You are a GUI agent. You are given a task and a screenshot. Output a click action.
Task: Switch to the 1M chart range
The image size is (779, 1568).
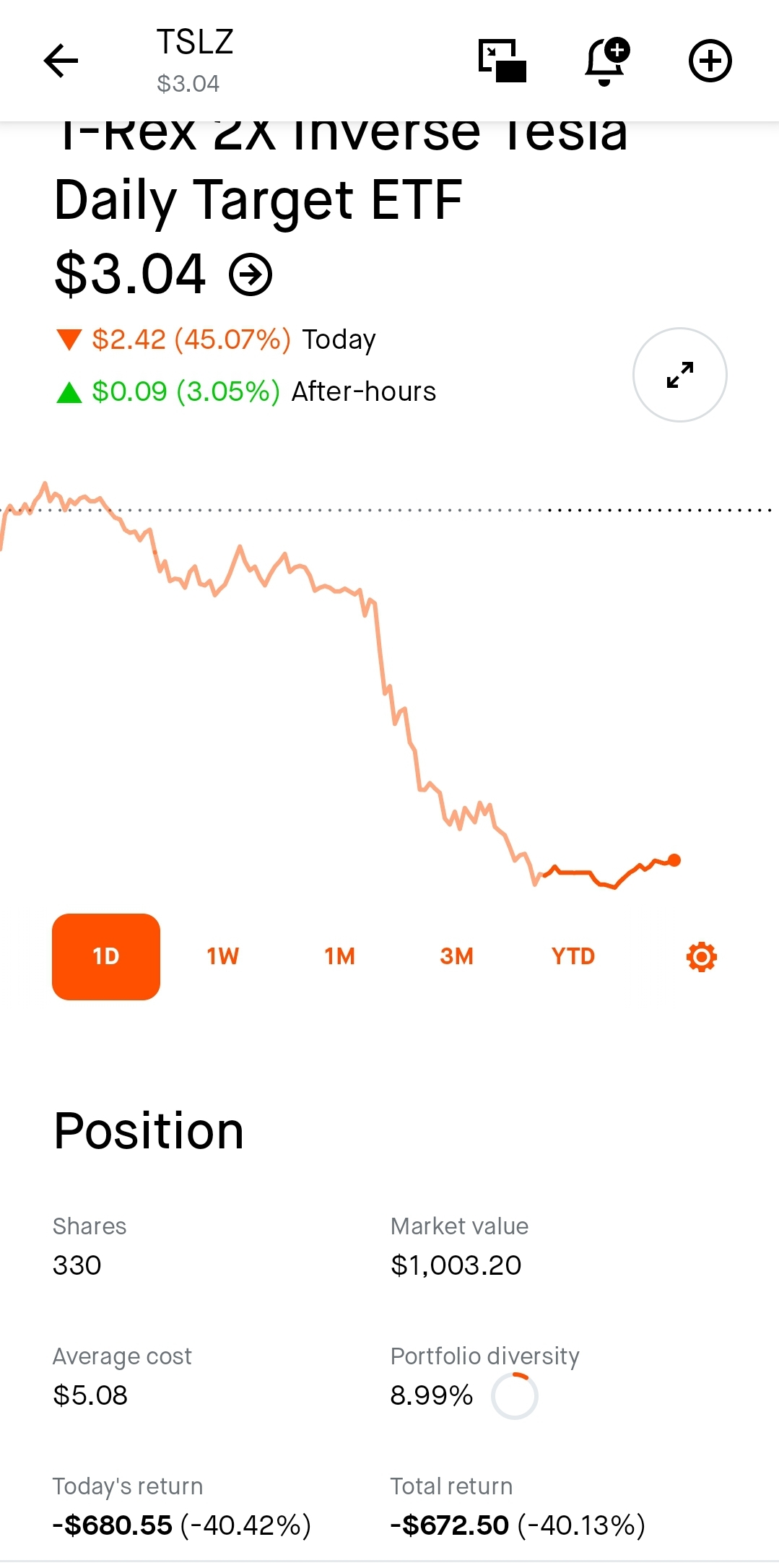pyautogui.click(x=340, y=957)
